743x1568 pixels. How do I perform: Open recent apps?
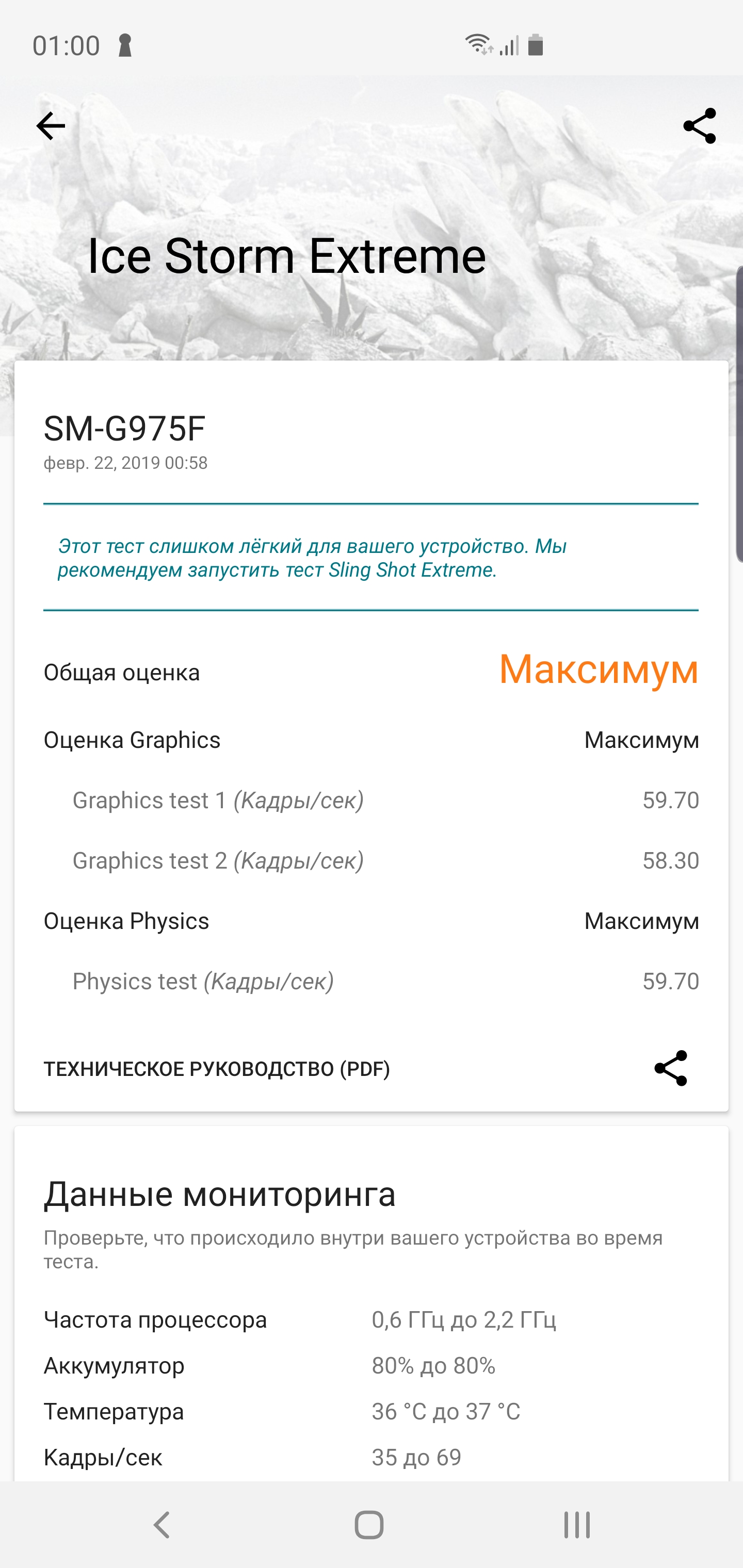(576, 1525)
